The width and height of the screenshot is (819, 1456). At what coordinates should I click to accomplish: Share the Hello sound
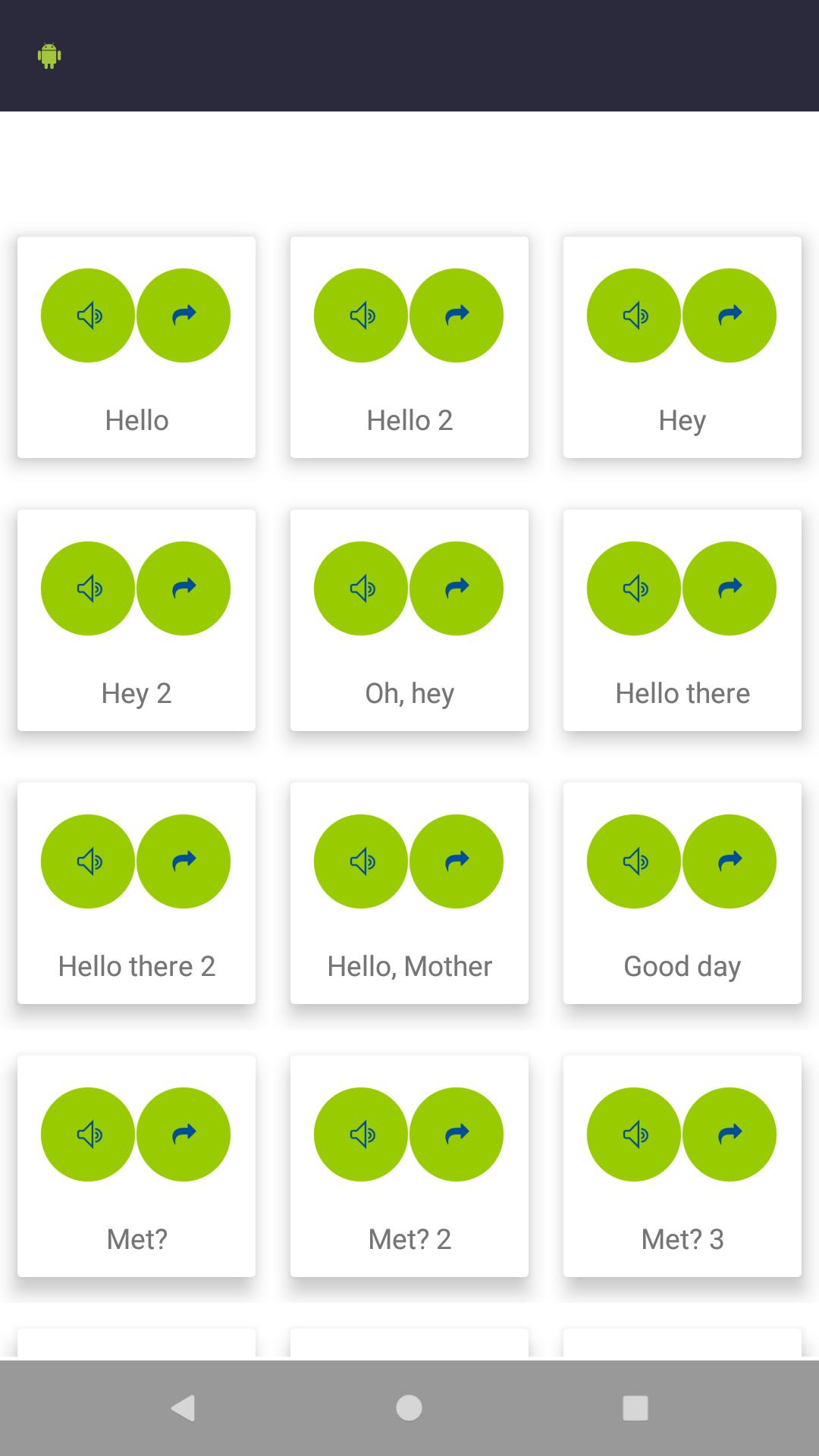point(184,315)
